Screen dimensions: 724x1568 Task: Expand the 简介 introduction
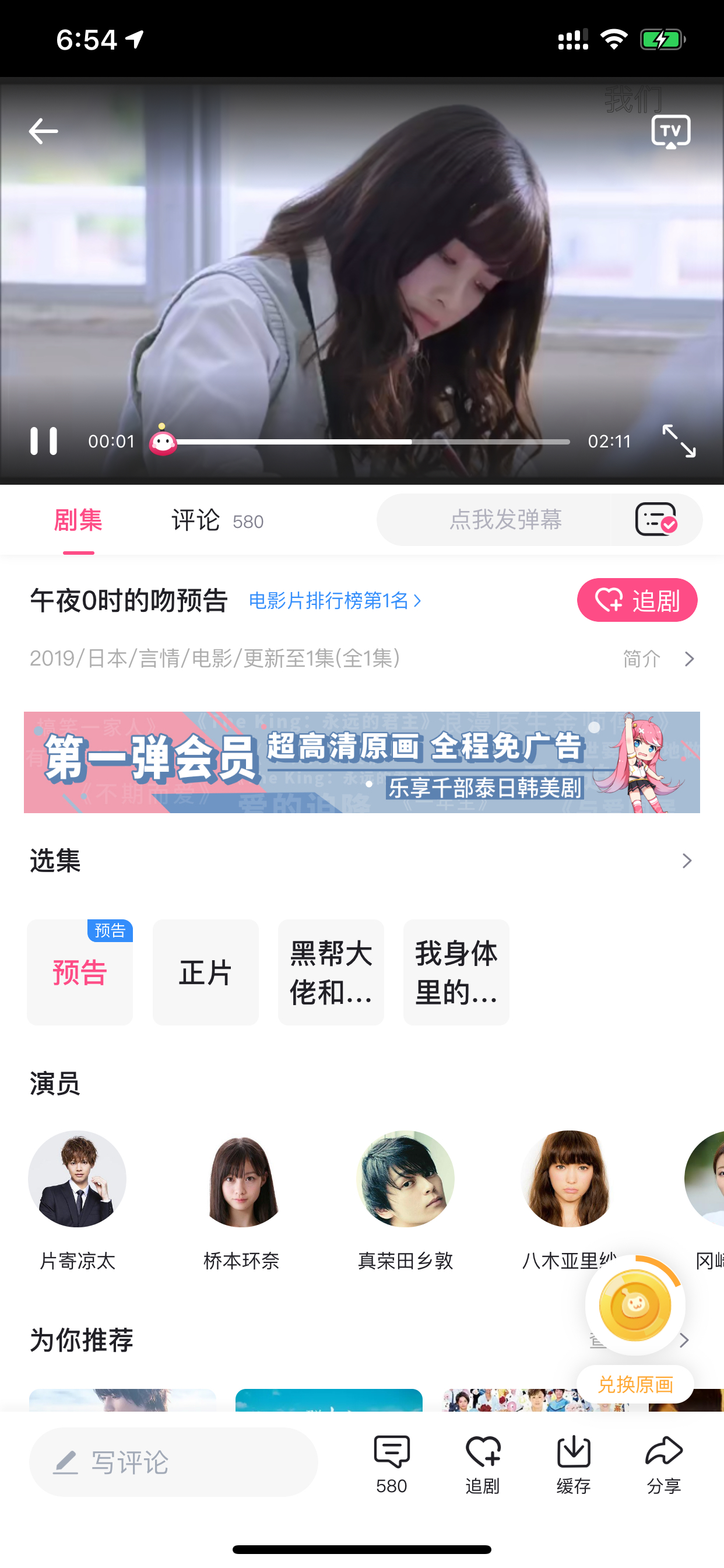(x=658, y=659)
